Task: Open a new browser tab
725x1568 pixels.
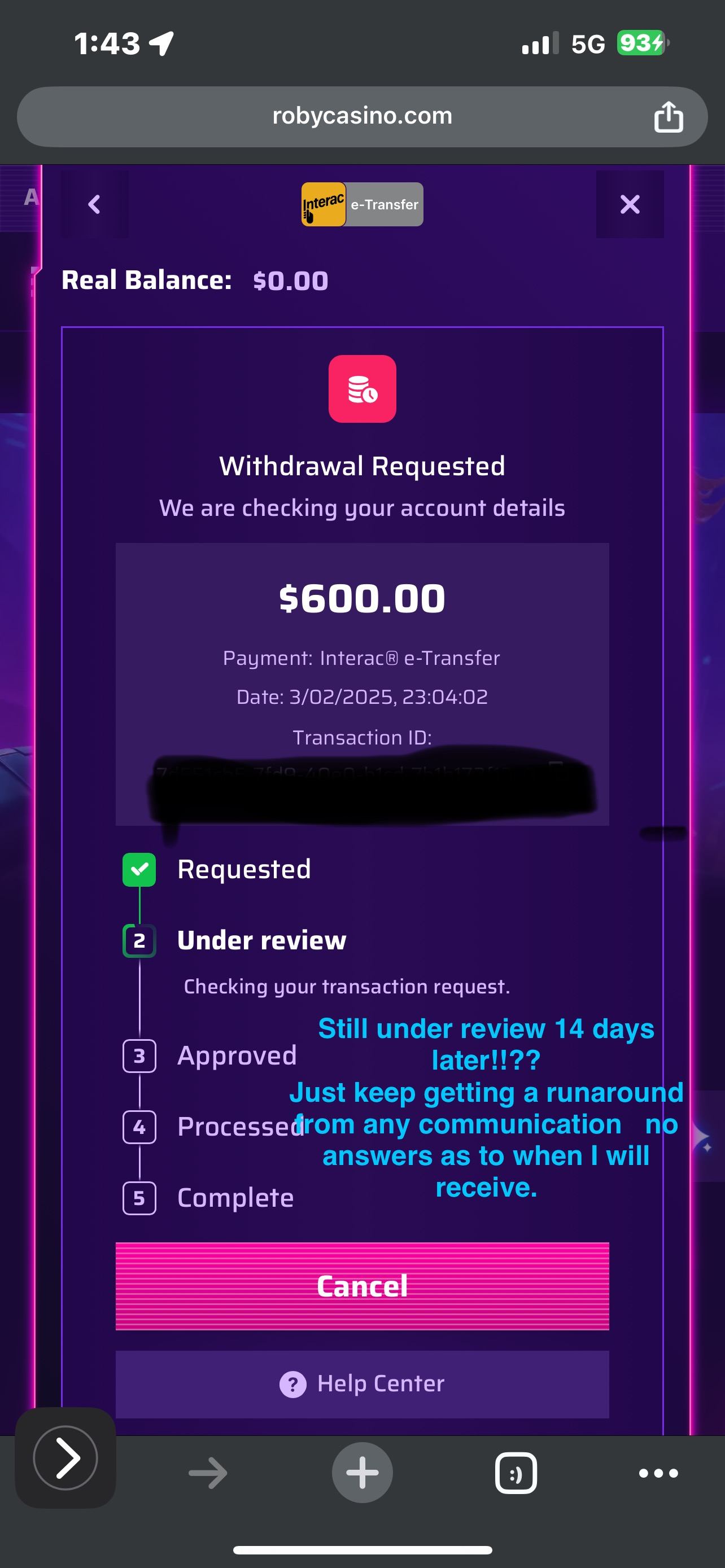Action: point(362,1473)
